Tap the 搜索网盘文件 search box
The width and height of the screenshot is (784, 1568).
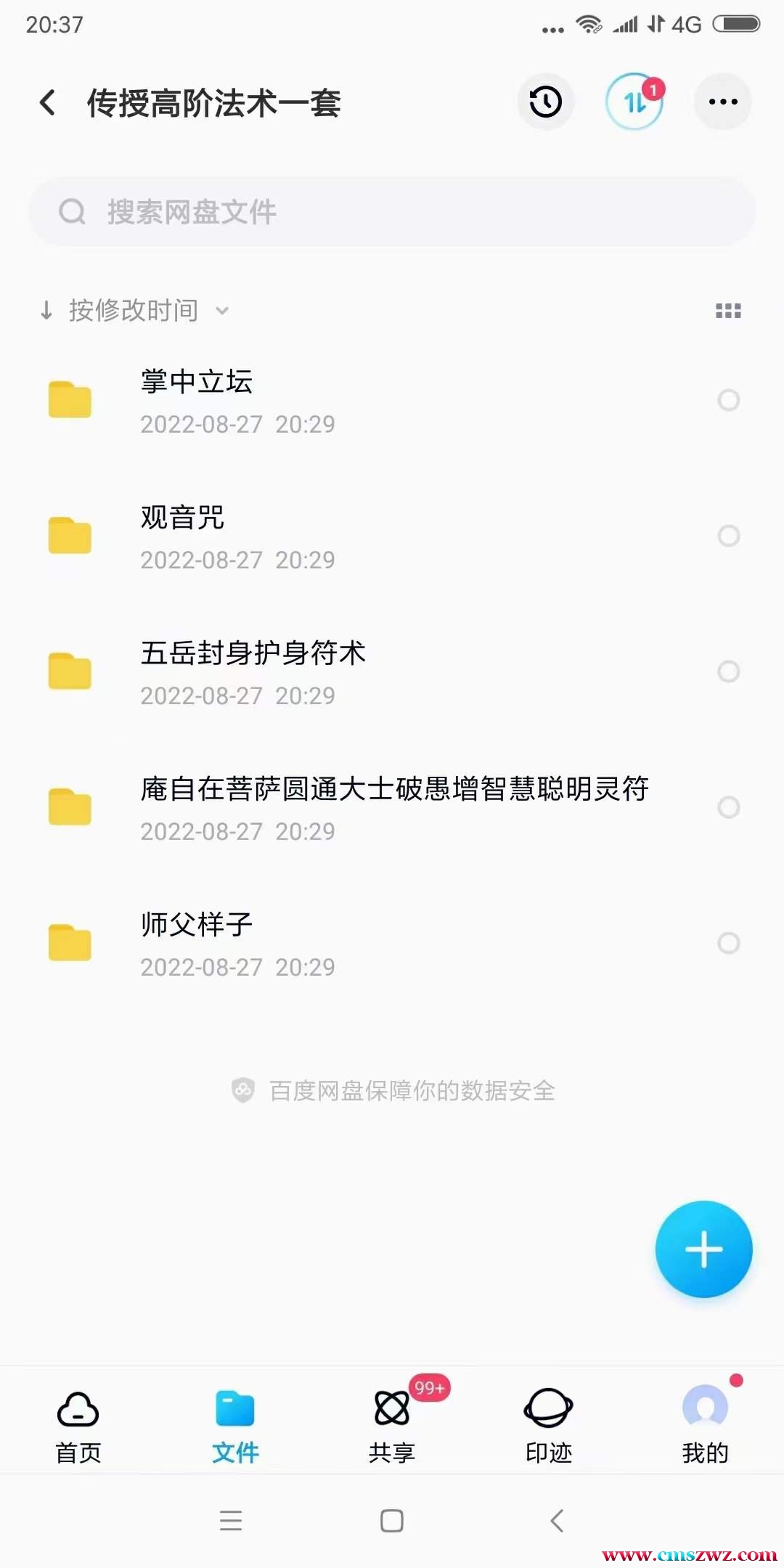[392, 212]
